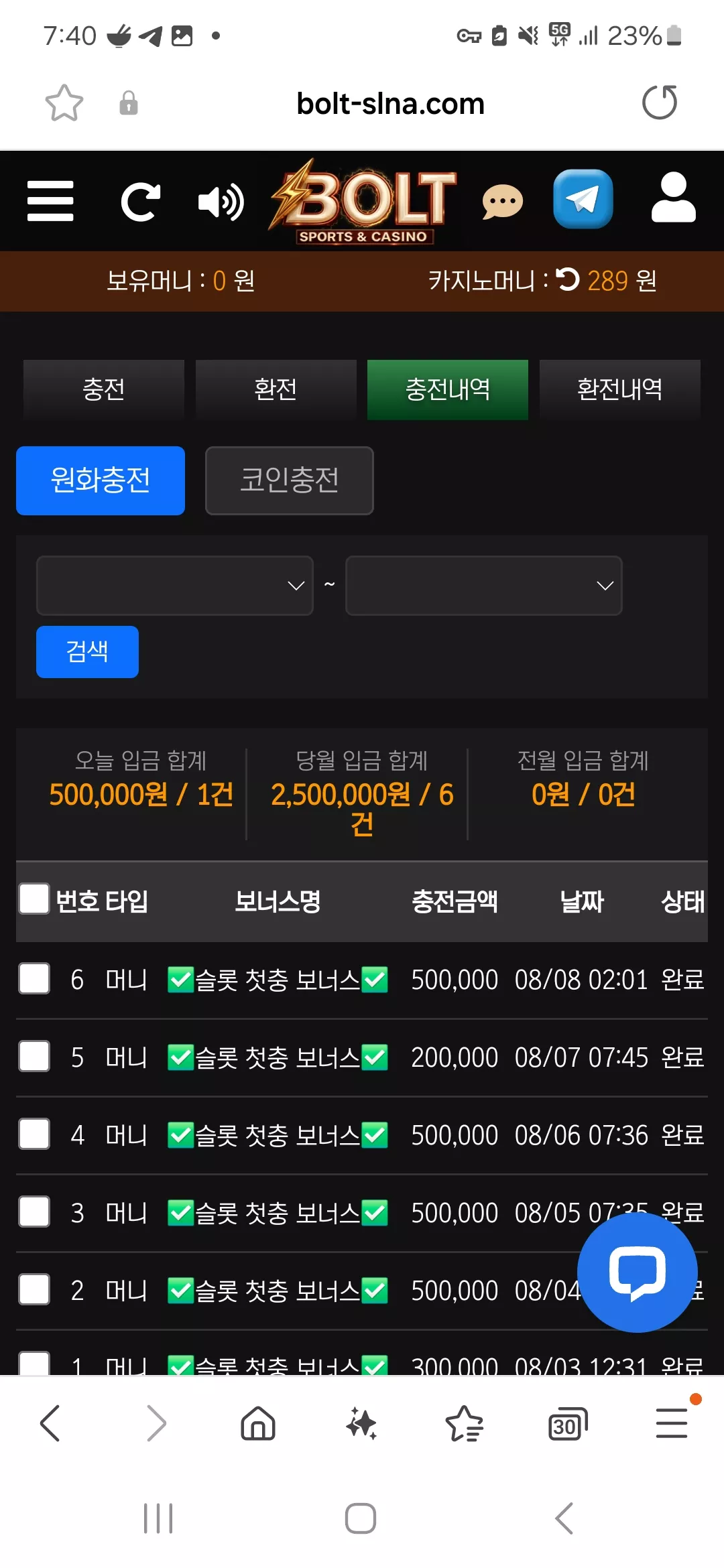Viewport: 724px width, 1568px height.
Task: Open the hamburger menu
Action: tap(50, 200)
